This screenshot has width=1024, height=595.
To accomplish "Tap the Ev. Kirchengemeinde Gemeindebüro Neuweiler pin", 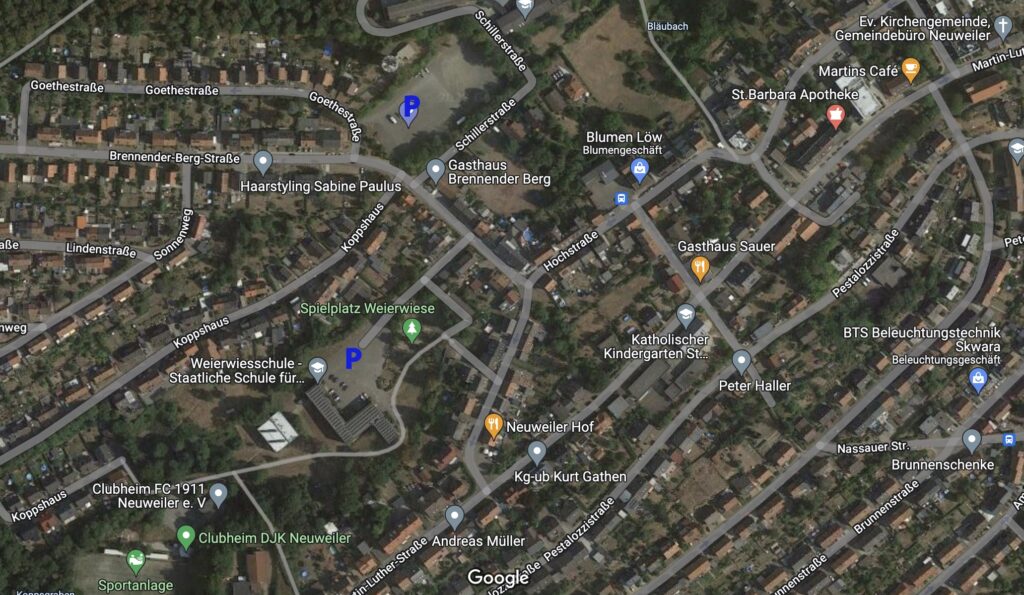I will [x=1003, y=26].
